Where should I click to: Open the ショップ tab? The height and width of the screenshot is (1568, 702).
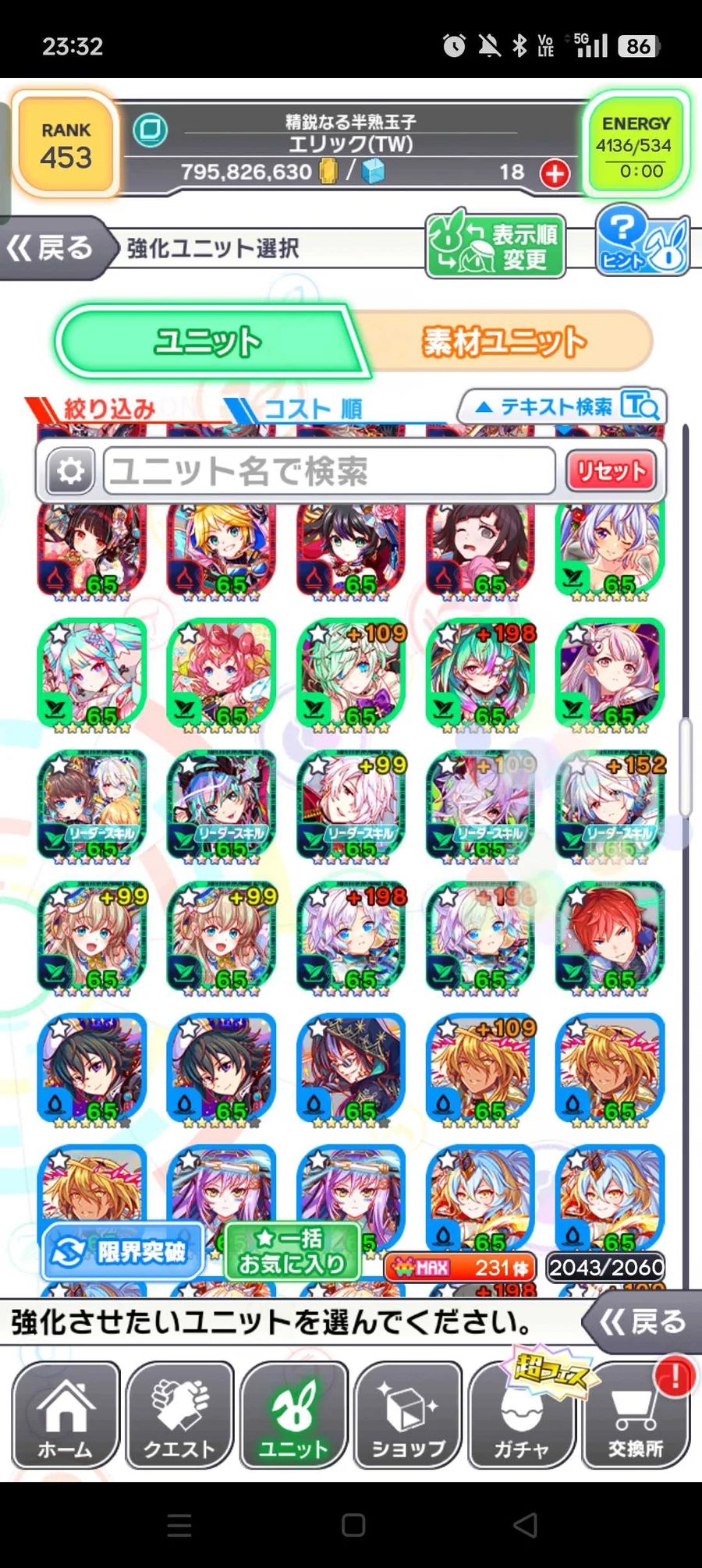click(407, 1415)
